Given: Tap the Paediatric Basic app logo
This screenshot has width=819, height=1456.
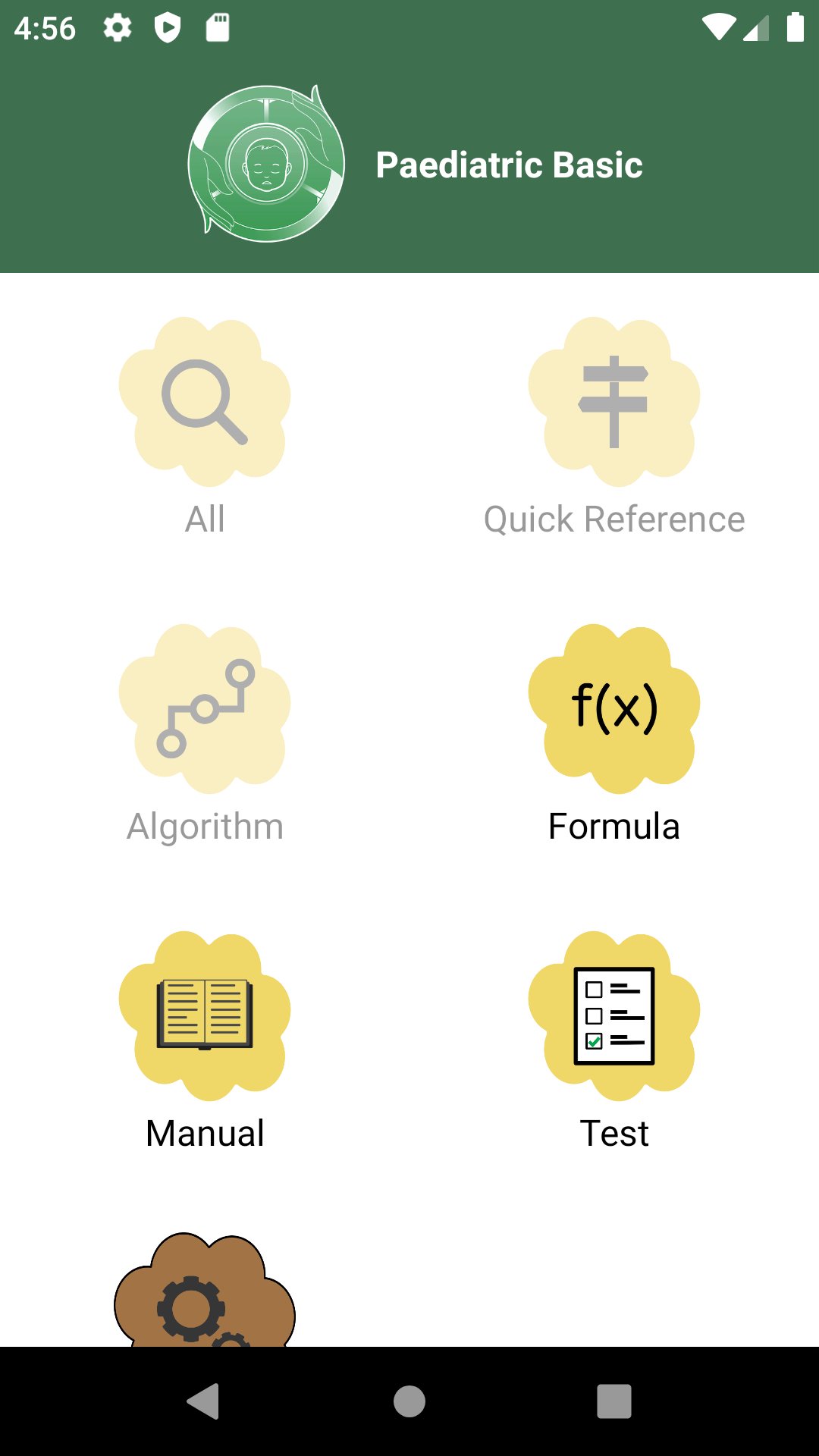Looking at the screenshot, I should [x=265, y=163].
